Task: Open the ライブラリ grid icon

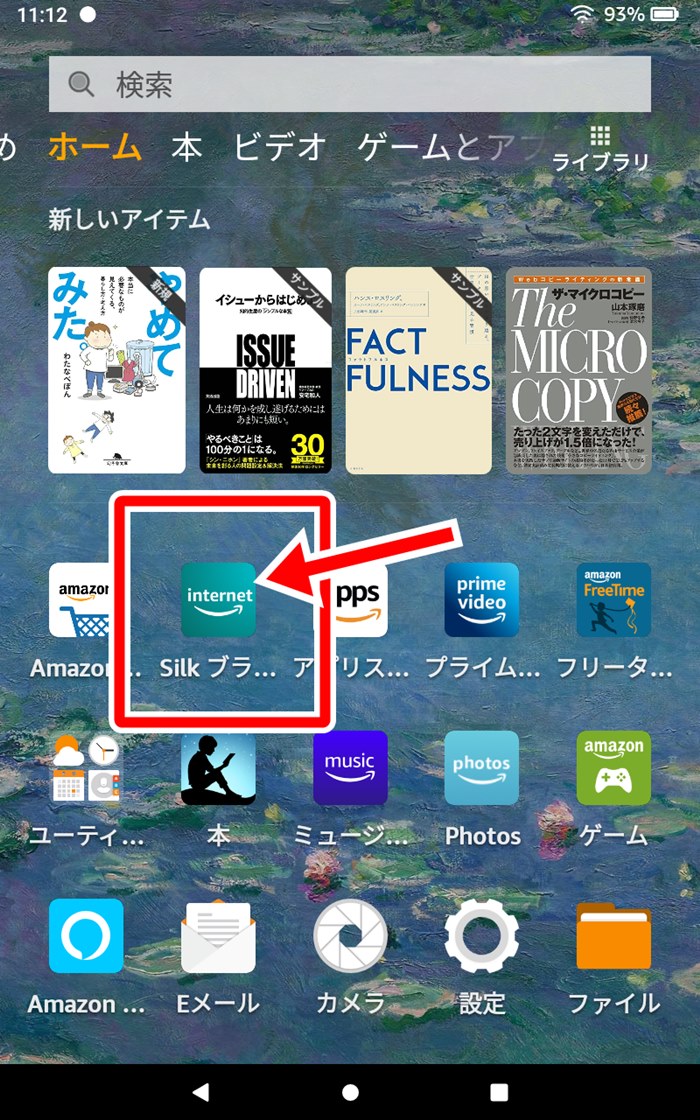Action: [x=600, y=147]
